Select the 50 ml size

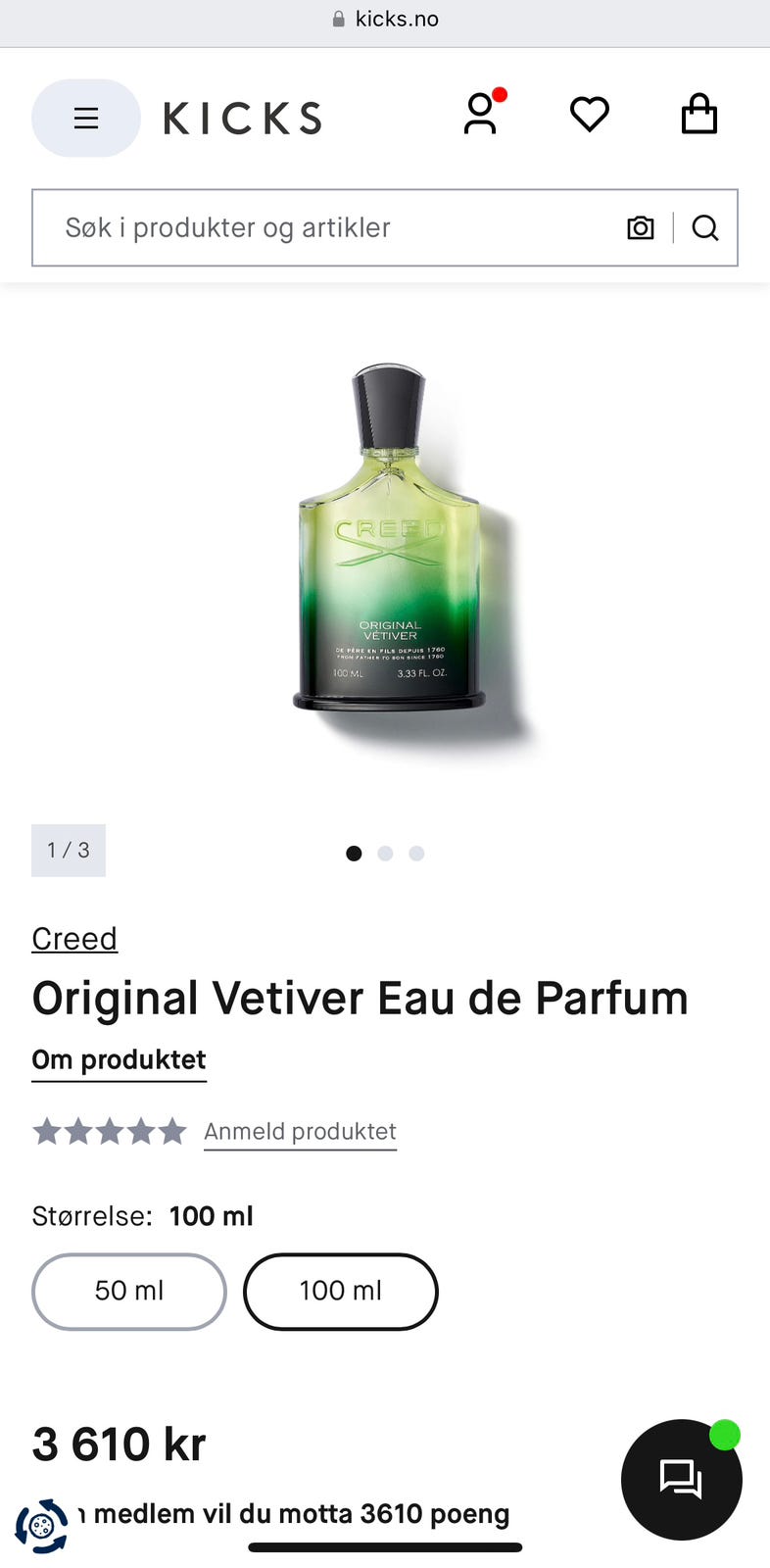(x=129, y=1292)
